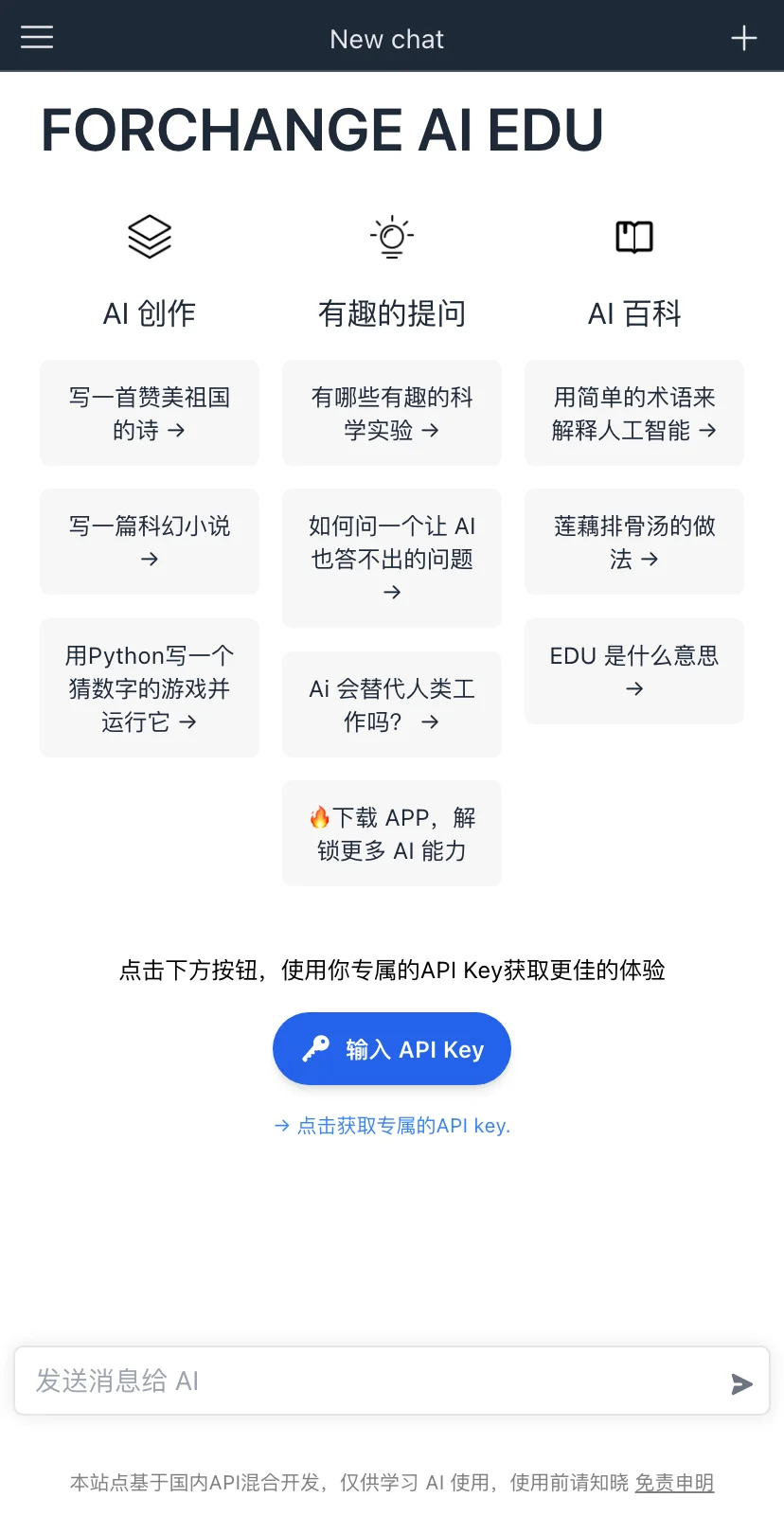Screen dimensions: 784x1515
Task: Select the prompt 有哪些有趣的科学实验
Action: 392,413
